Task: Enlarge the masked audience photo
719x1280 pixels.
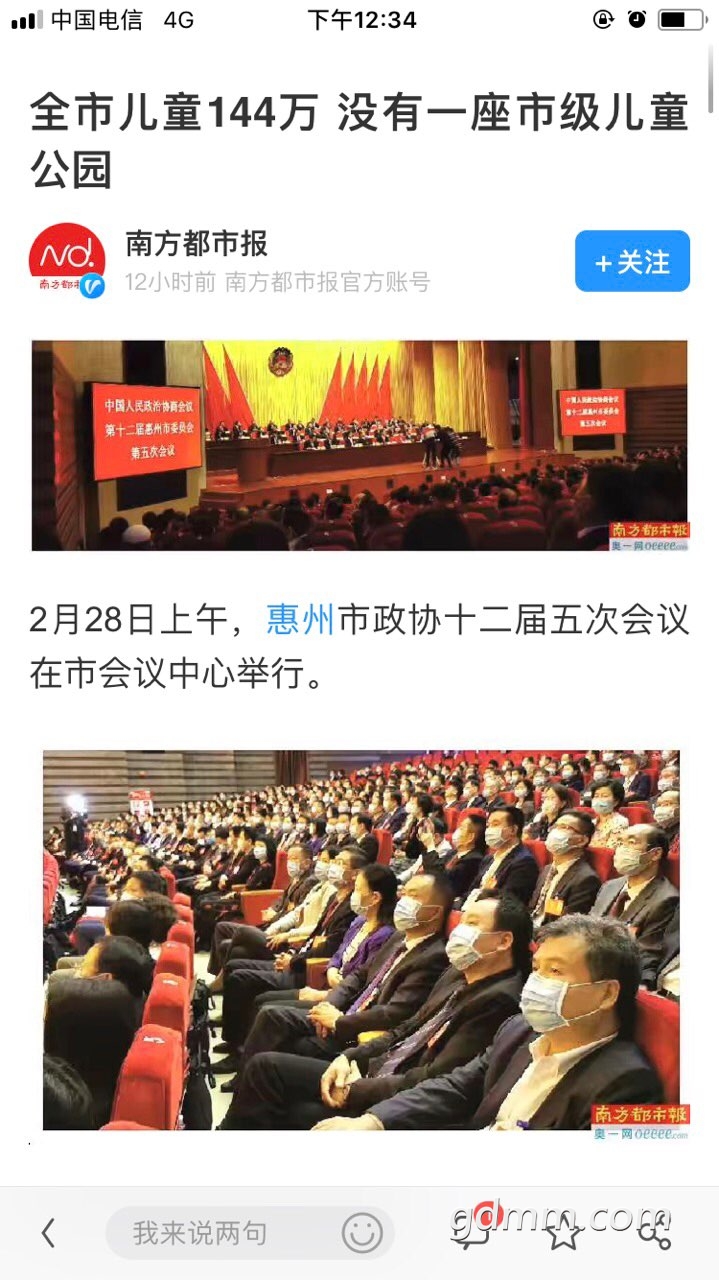Action: [360, 940]
